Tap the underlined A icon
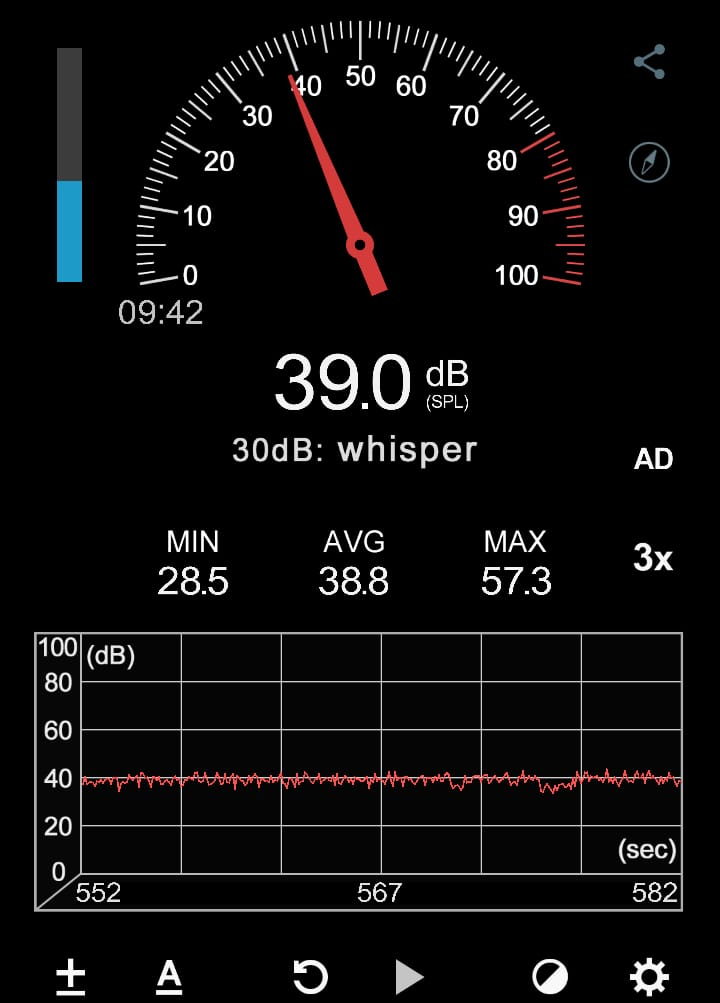This screenshot has height=1003, width=720. (x=169, y=976)
